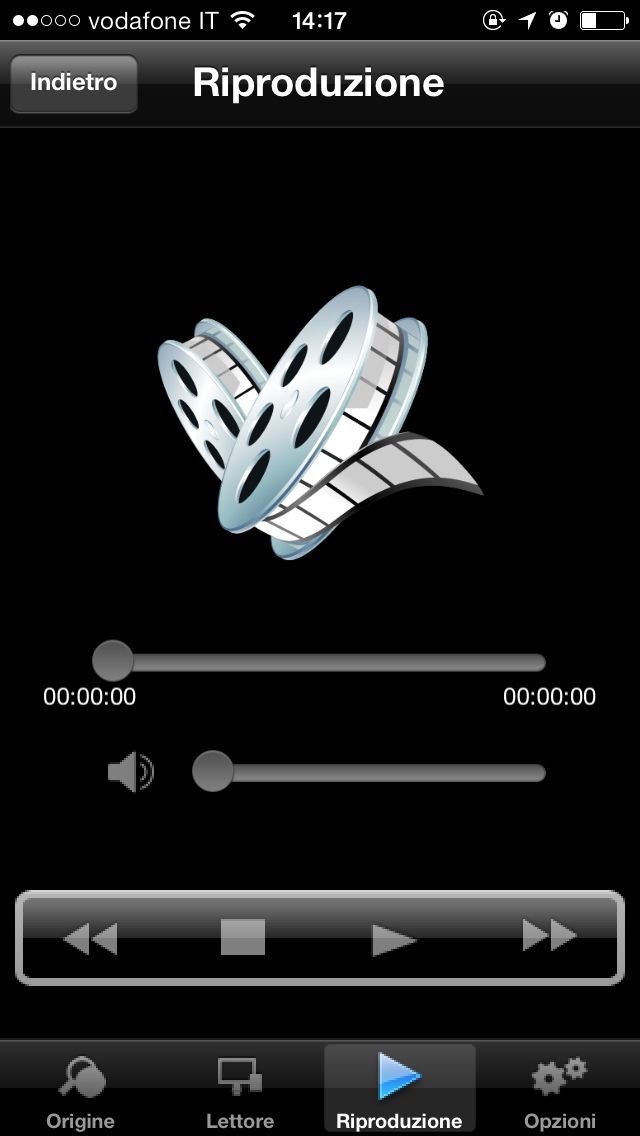The image size is (640, 1136).
Task: Open the Lettore tab
Action: pyautogui.click(x=240, y=1090)
